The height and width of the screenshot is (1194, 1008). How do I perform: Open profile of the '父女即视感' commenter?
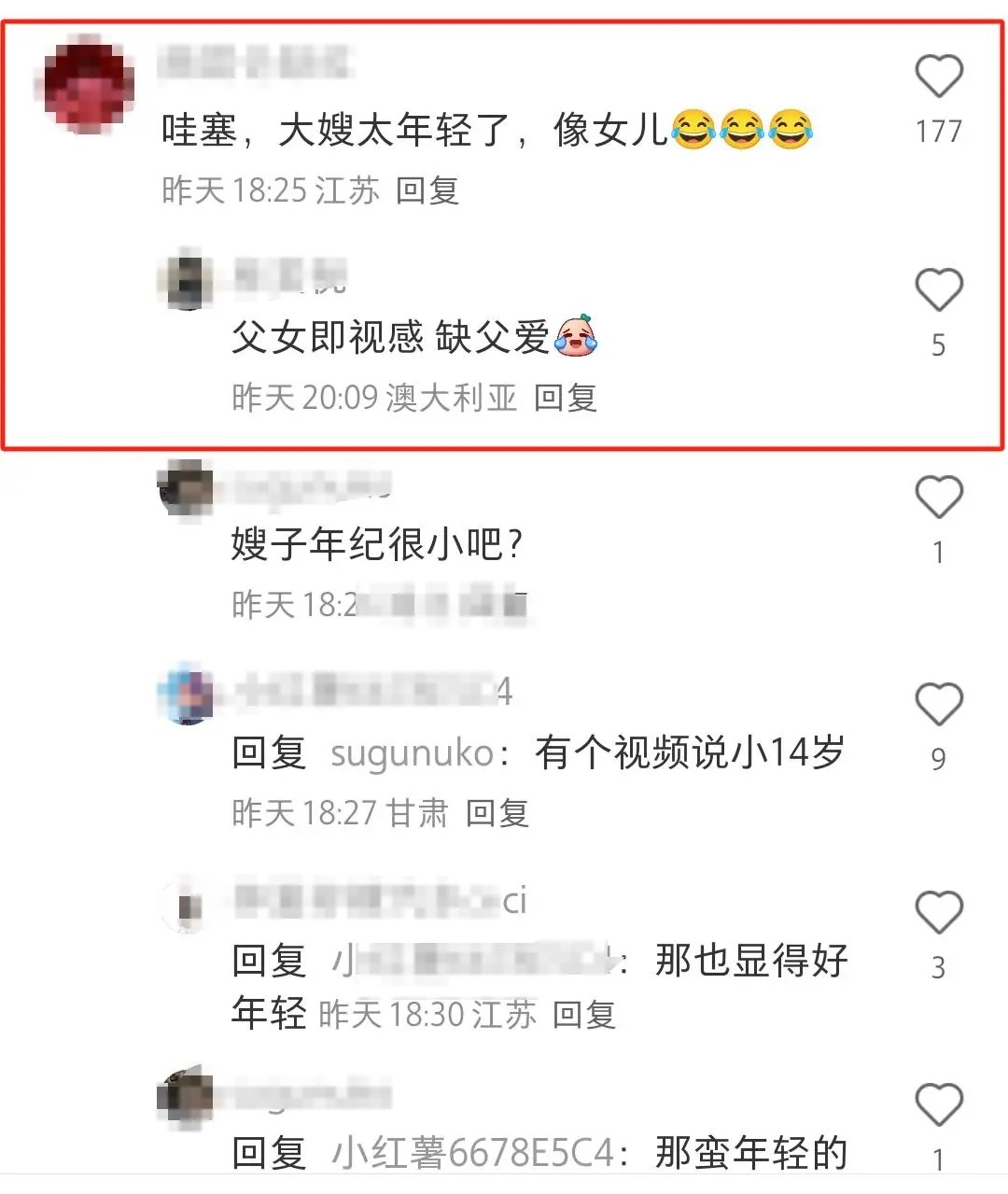[187, 279]
